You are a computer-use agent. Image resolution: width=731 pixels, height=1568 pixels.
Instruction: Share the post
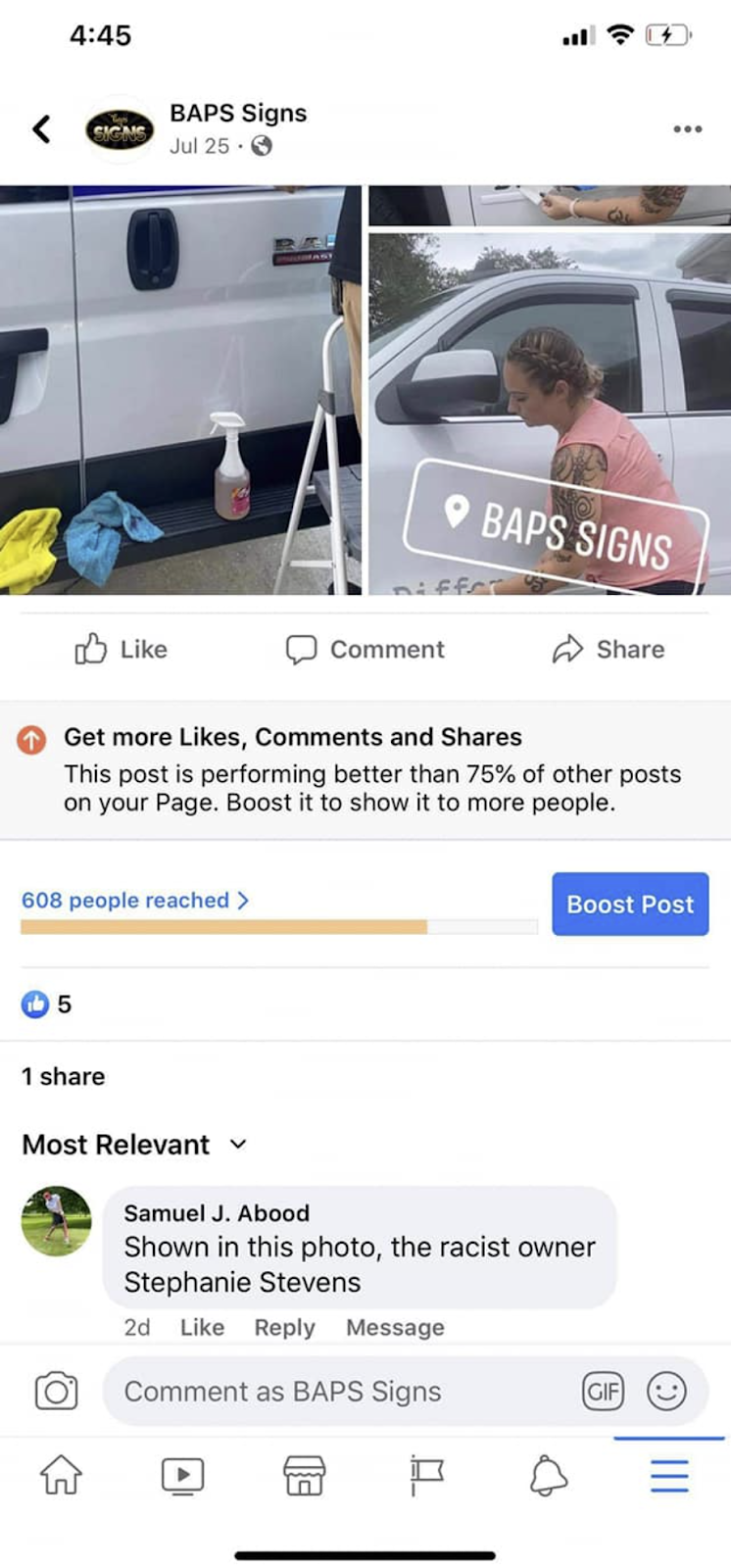[x=609, y=649]
